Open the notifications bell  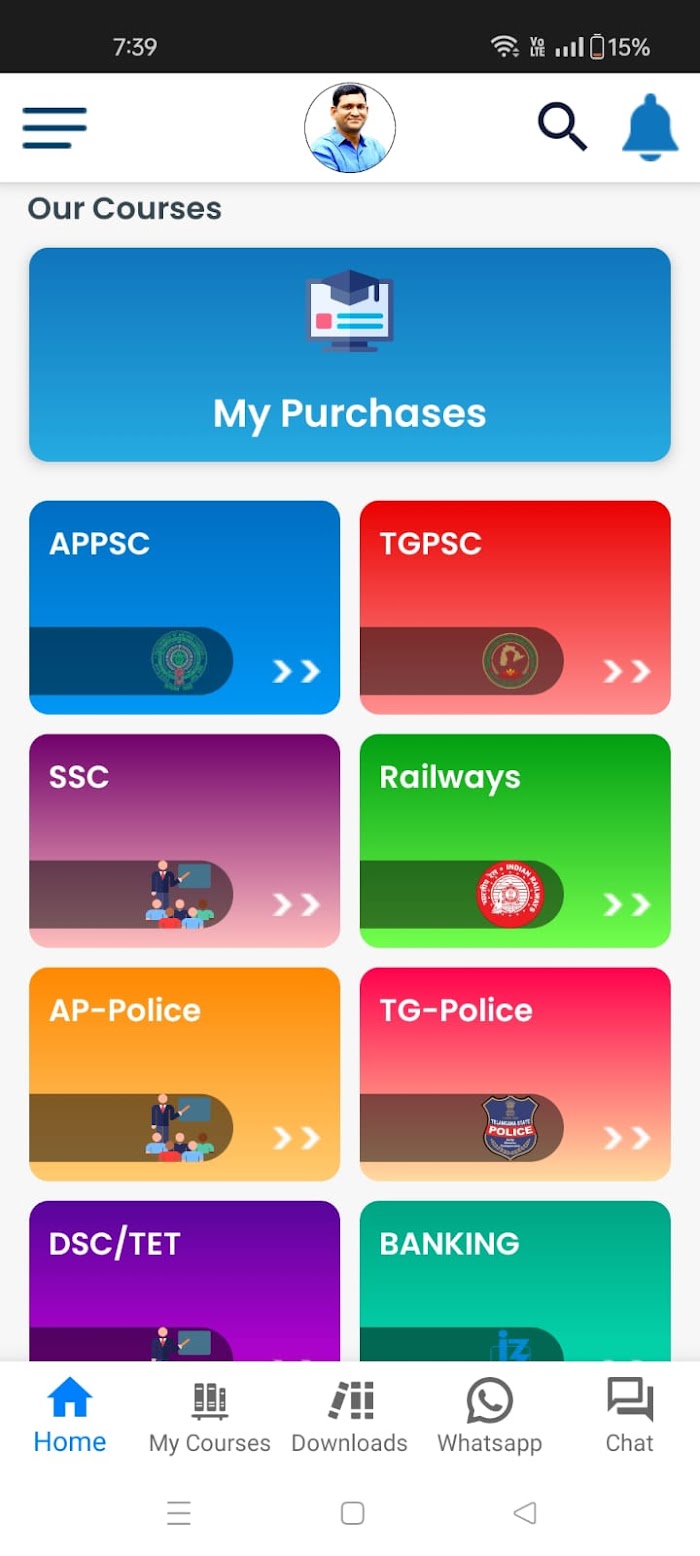650,127
